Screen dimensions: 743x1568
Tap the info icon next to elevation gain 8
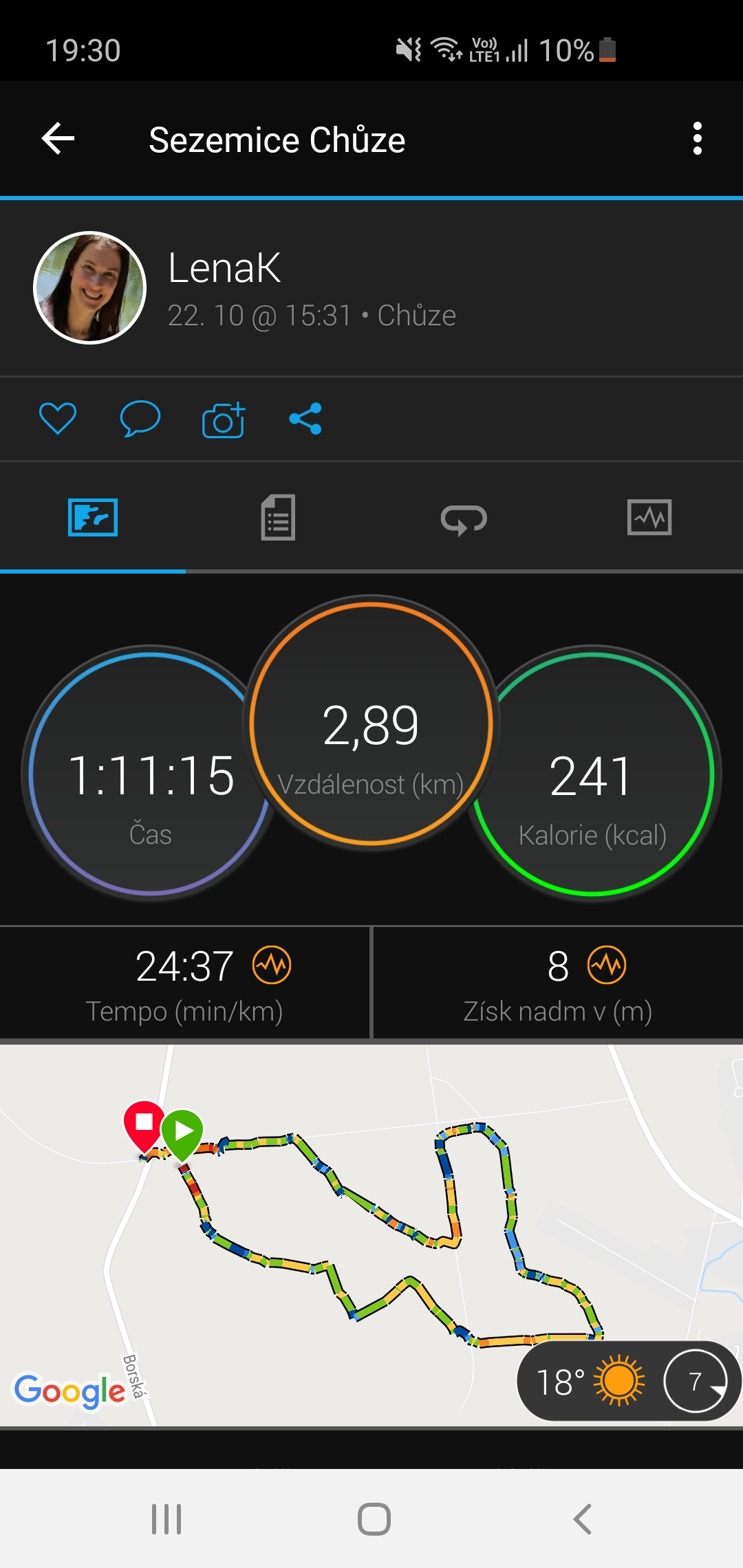pos(607,965)
